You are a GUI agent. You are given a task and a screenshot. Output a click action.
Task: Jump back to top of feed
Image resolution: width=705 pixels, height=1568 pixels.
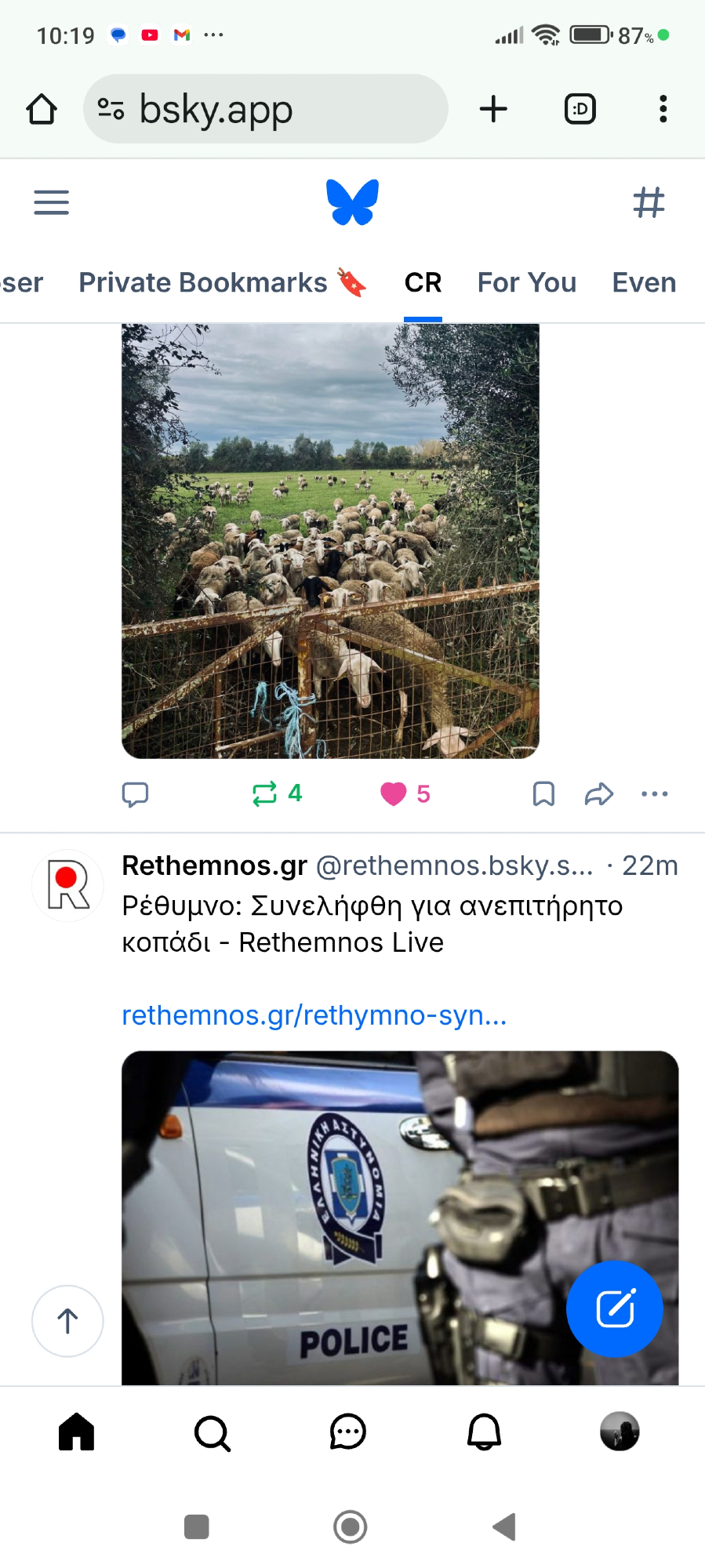[67, 1321]
